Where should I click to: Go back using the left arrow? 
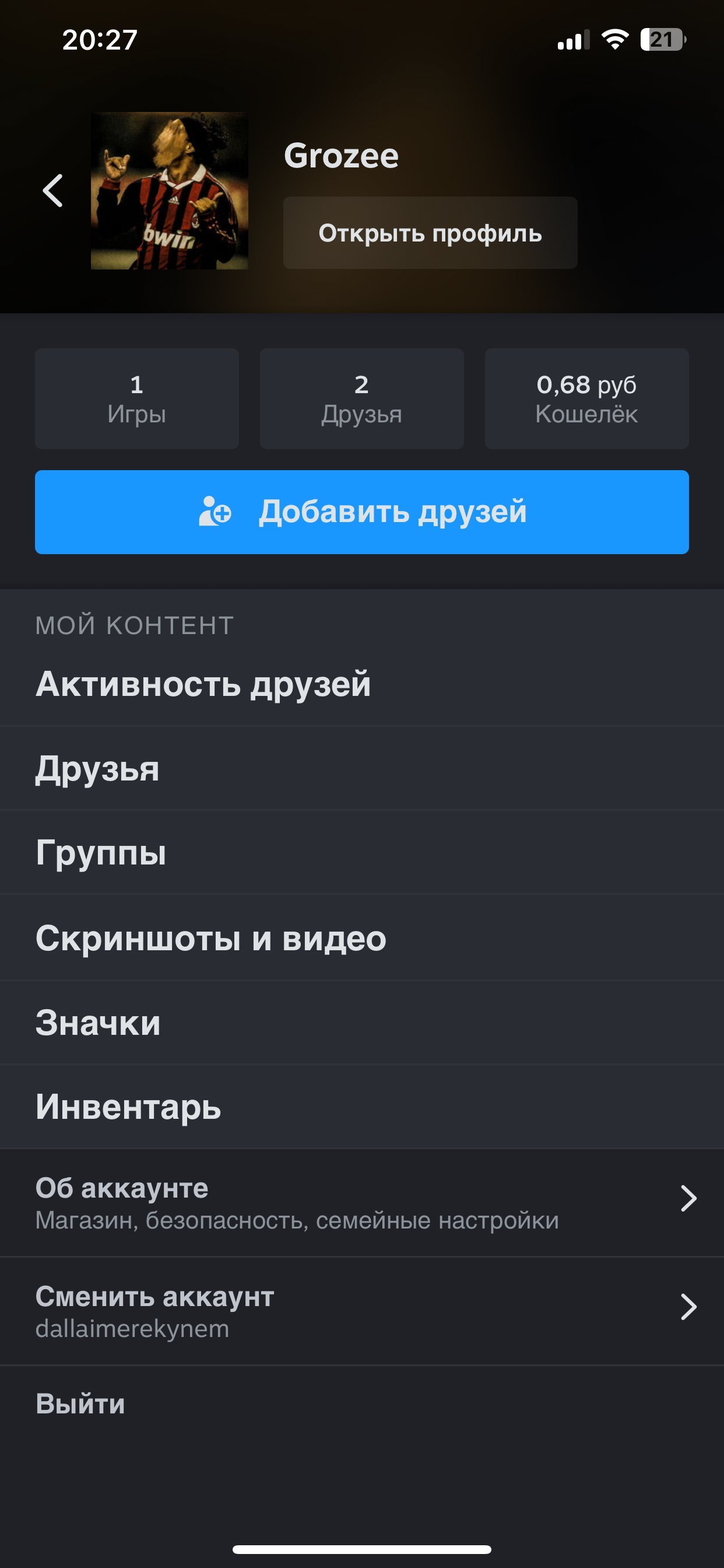(53, 191)
